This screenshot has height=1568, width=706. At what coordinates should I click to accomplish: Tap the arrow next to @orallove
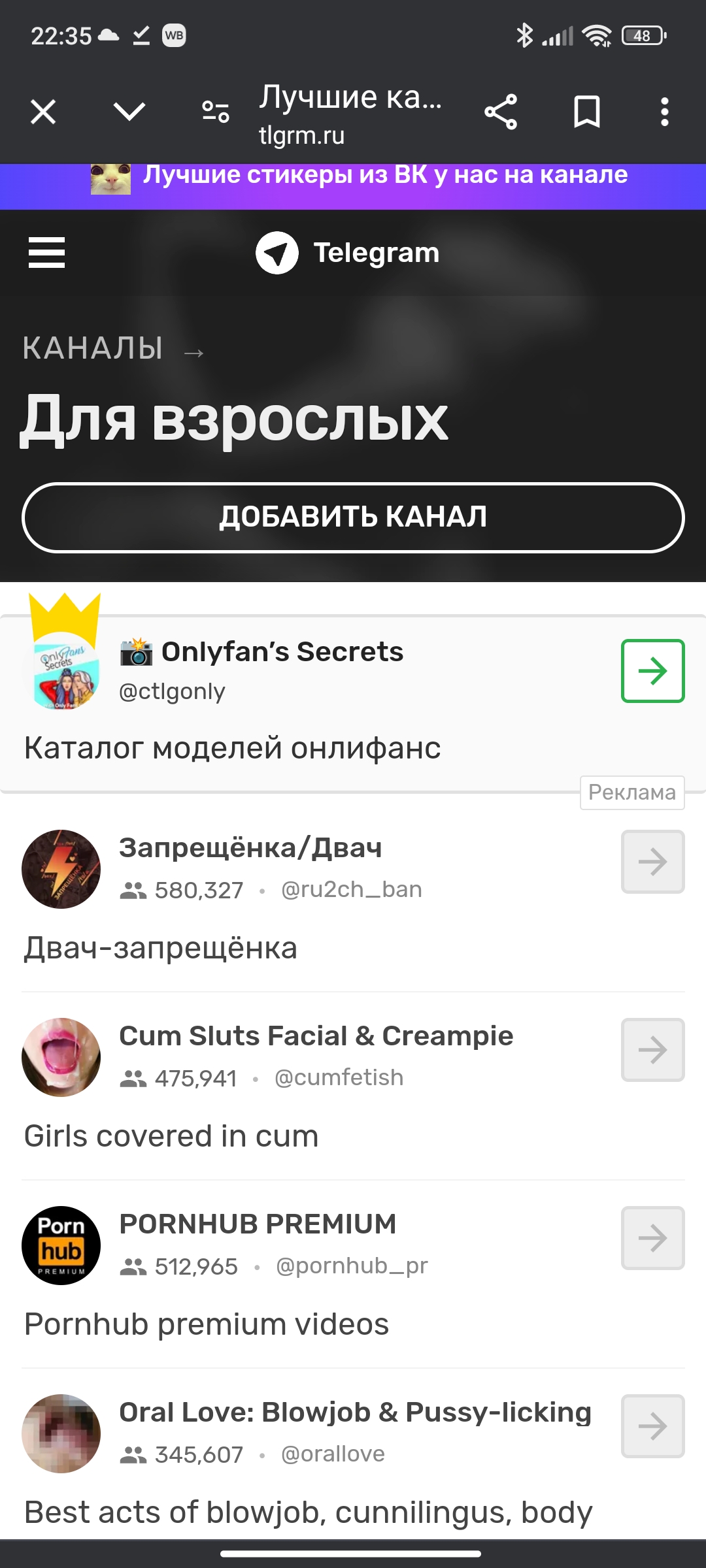point(652,1426)
